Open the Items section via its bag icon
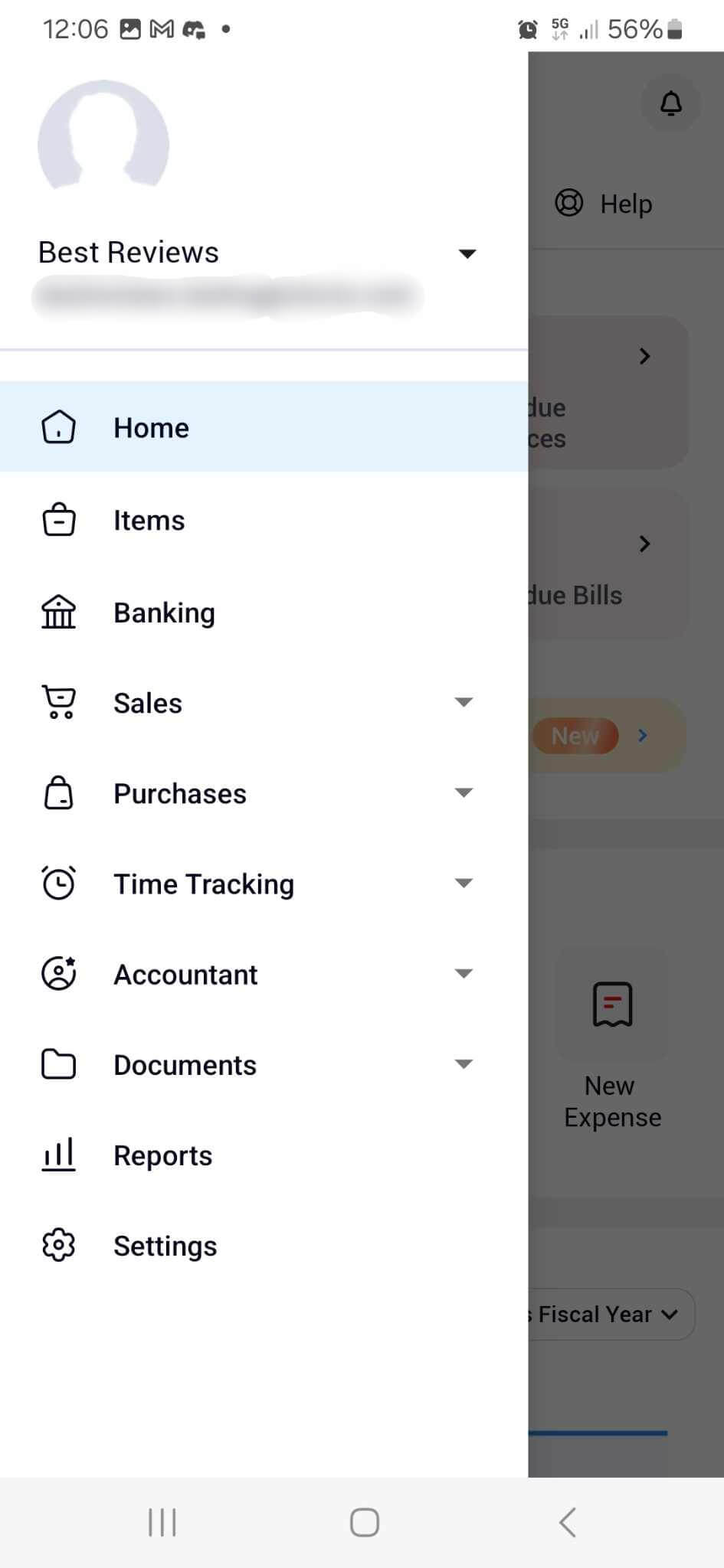Viewport: 724px width, 1568px height. [x=59, y=519]
